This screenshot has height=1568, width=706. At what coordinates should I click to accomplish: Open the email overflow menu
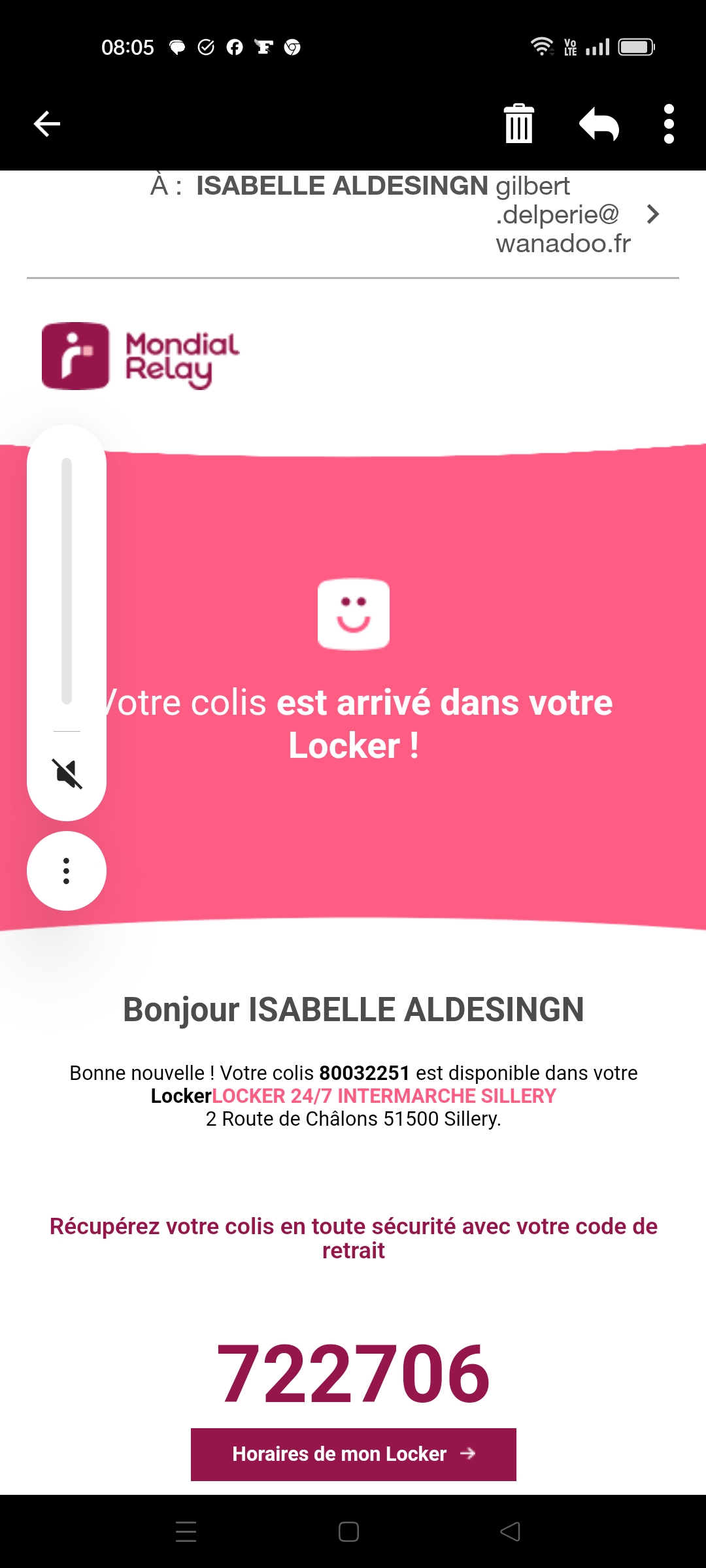coord(668,123)
